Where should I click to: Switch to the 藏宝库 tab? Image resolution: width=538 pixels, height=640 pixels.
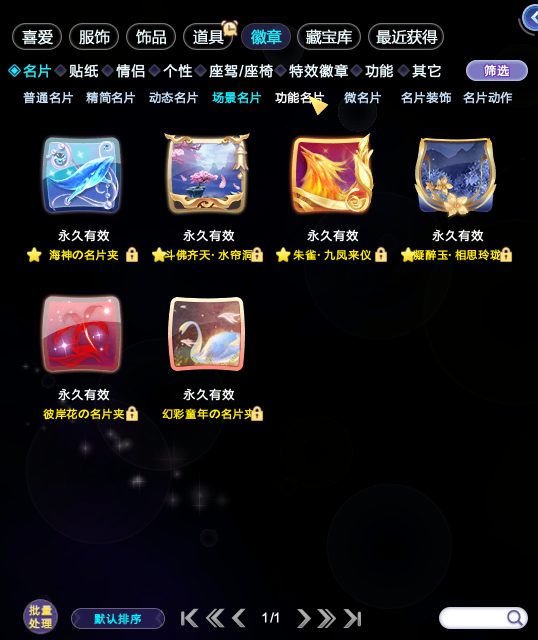coord(329,37)
